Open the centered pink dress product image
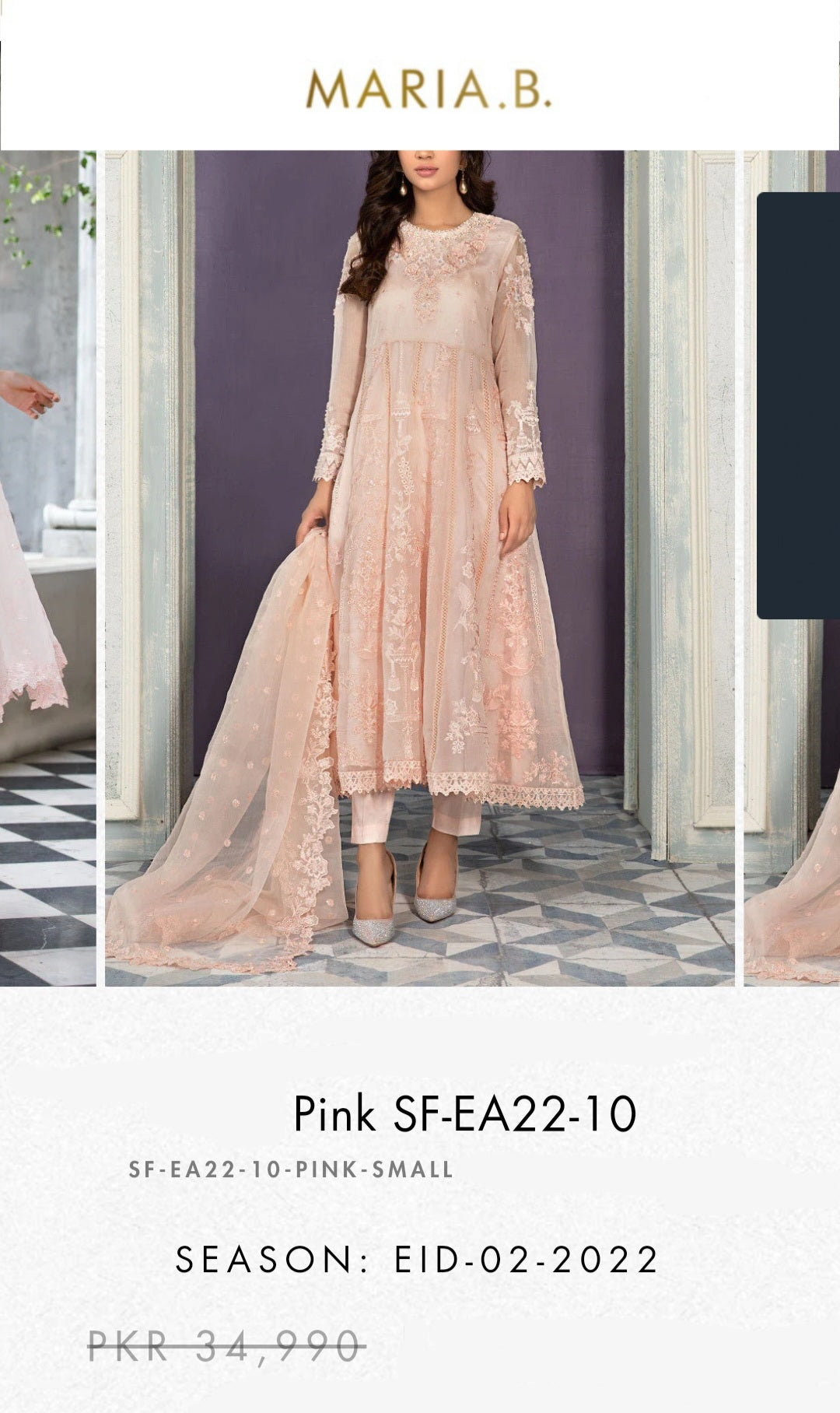The image size is (840, 1413). (420, 568)
